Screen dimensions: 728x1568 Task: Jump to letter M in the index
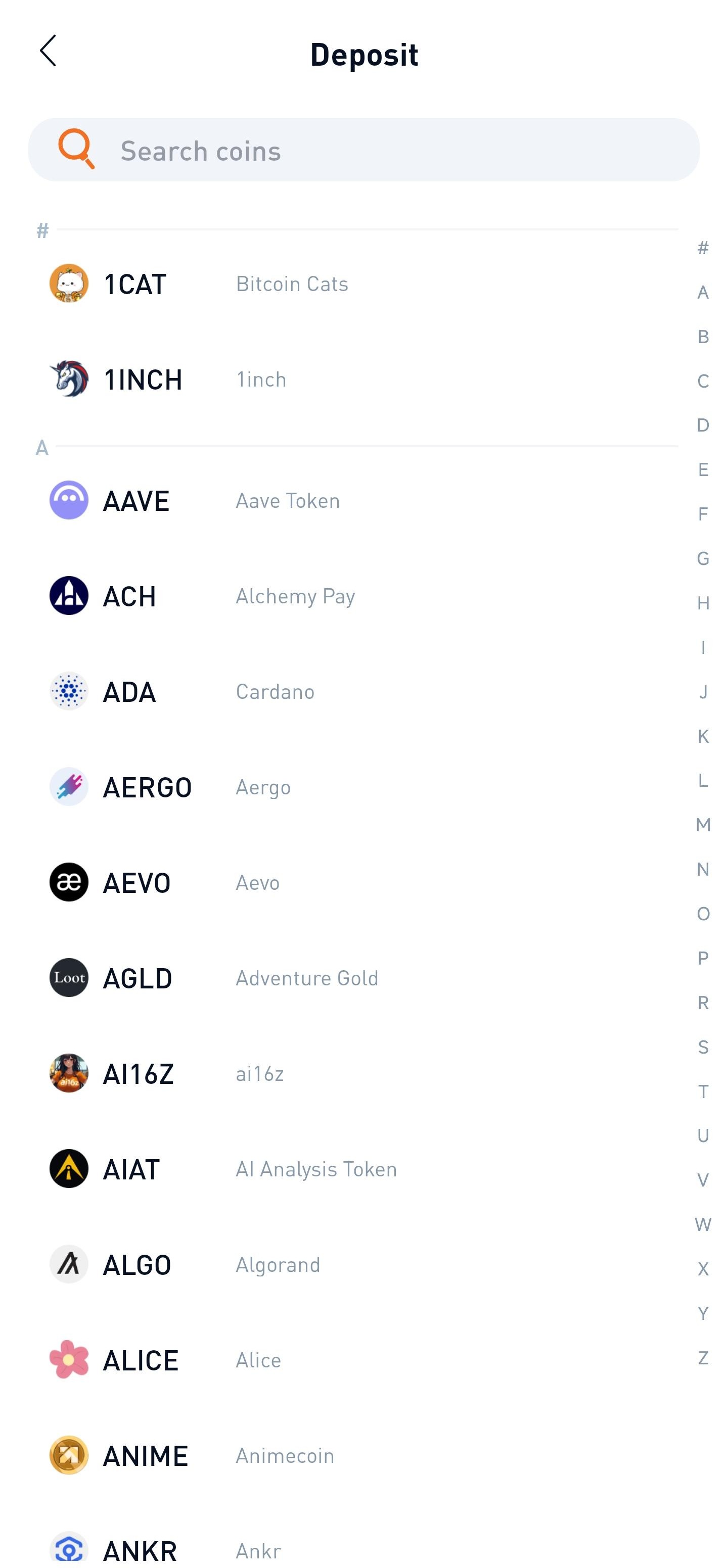[703, 825]
